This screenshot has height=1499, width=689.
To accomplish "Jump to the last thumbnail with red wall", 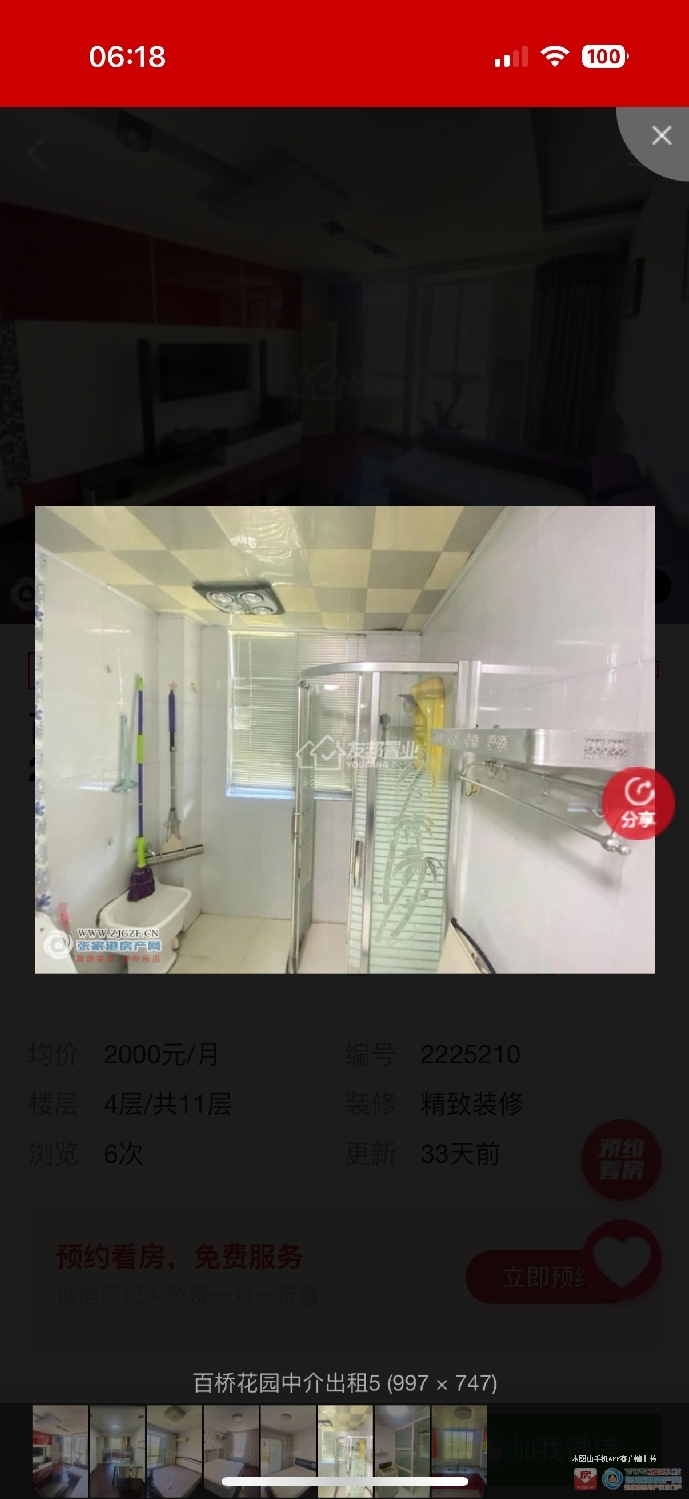I will coord(459,1449).
